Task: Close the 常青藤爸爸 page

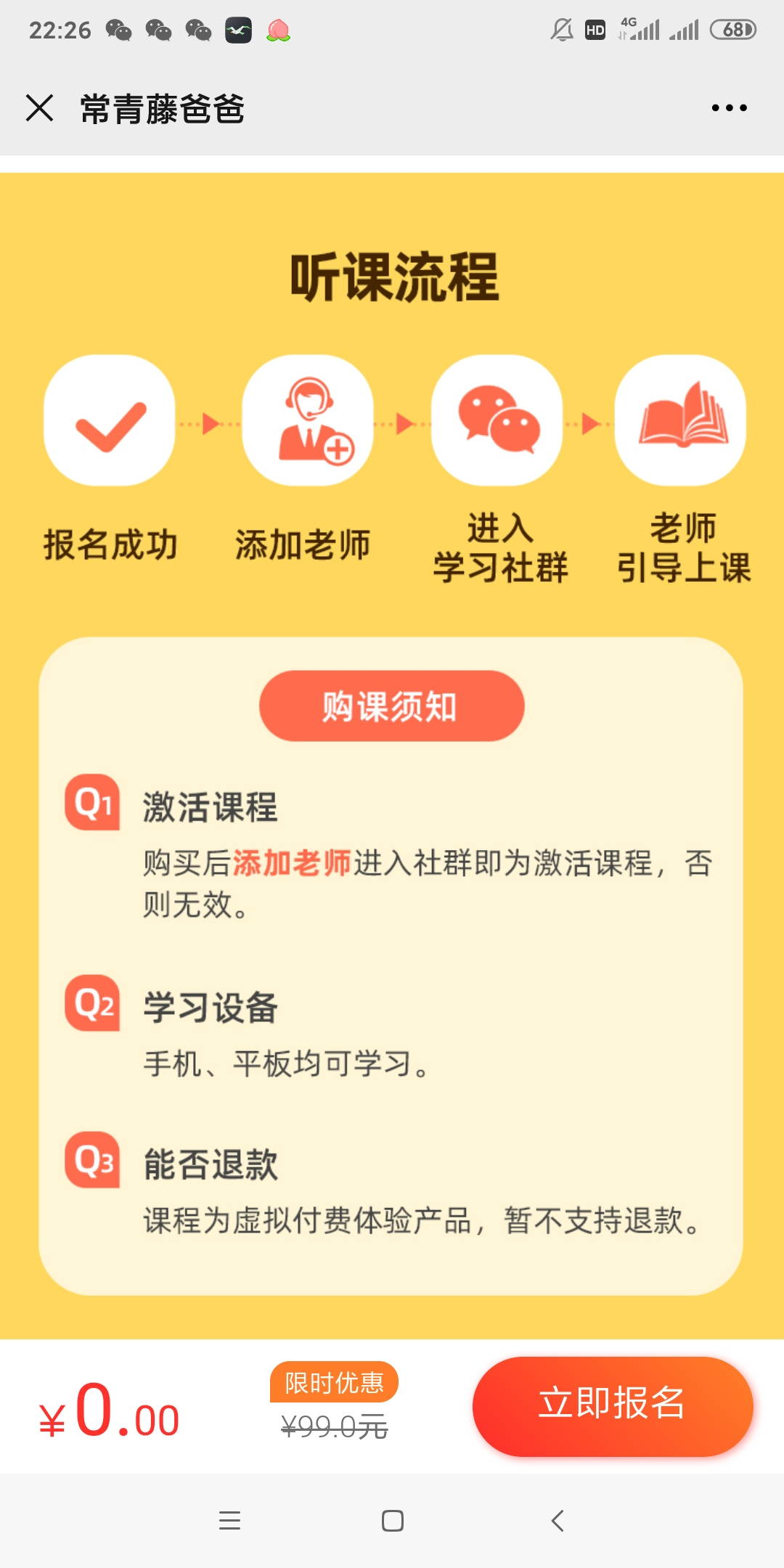Action: pos(40,108)
